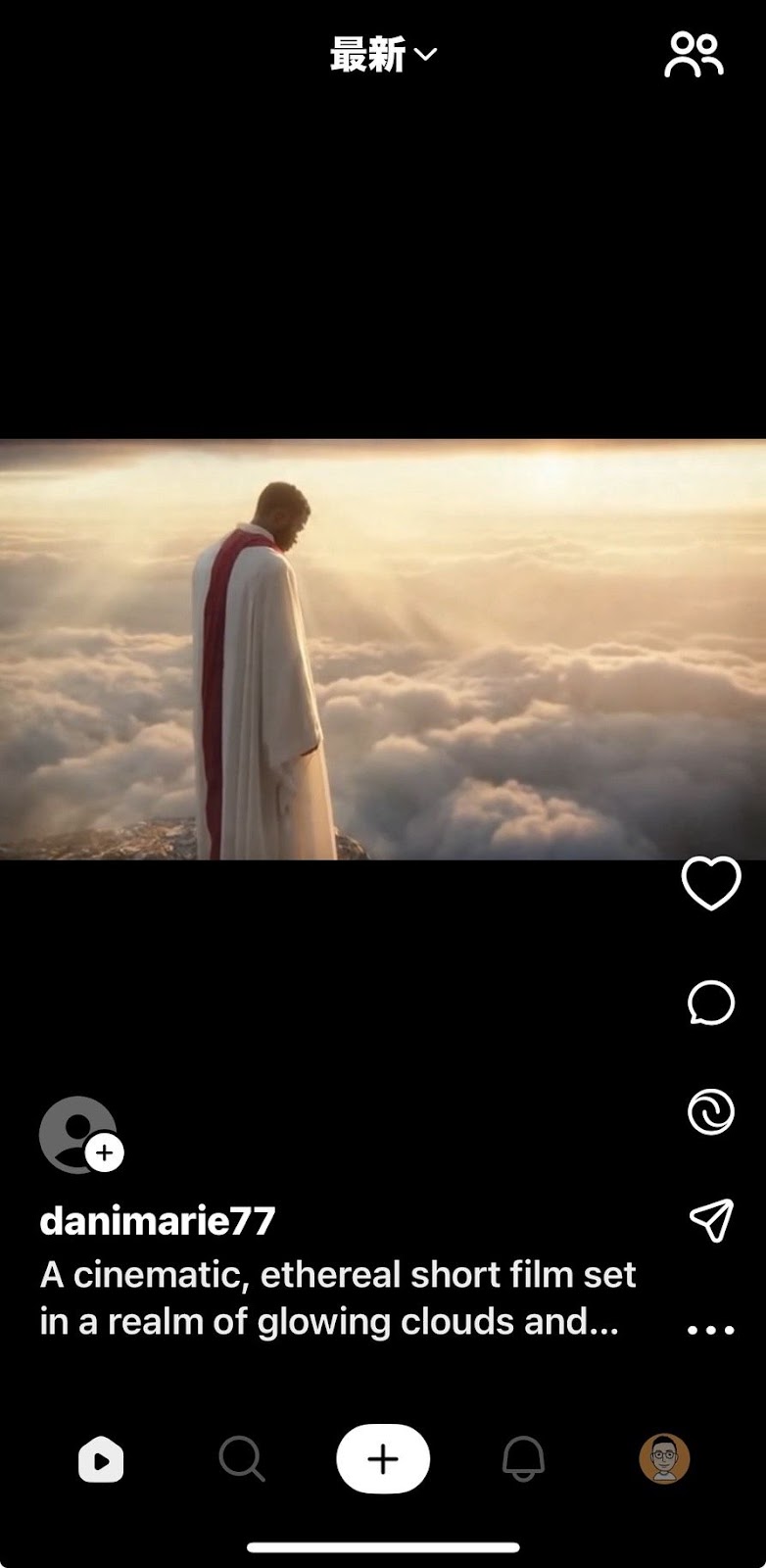This screenshot has width=766, height=1568.
Task: Open the friends icon at top
Action: coord(694,55)
